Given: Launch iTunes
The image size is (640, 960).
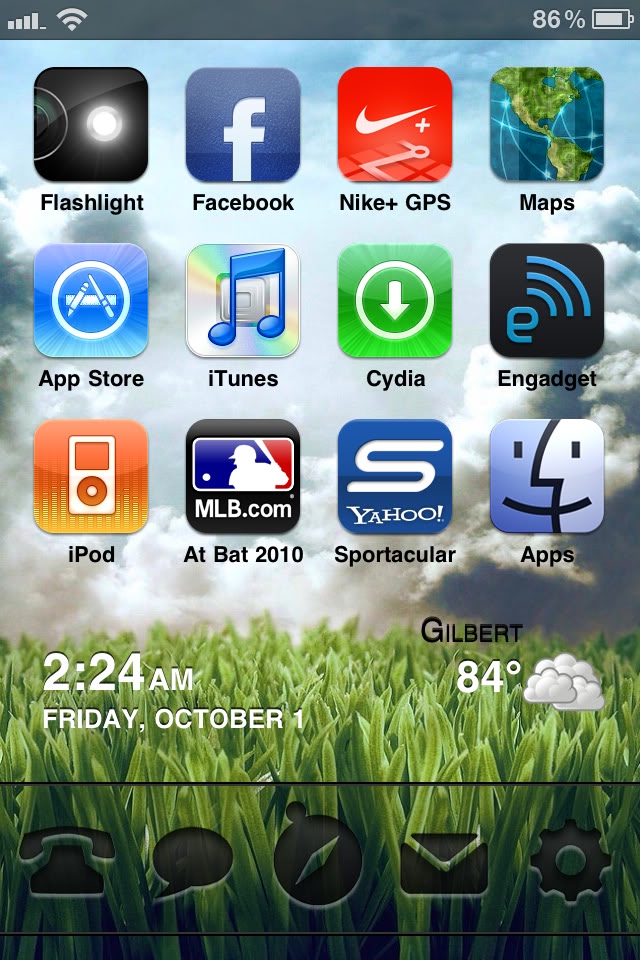Looking at the screenshot, I should pos(243,300).
